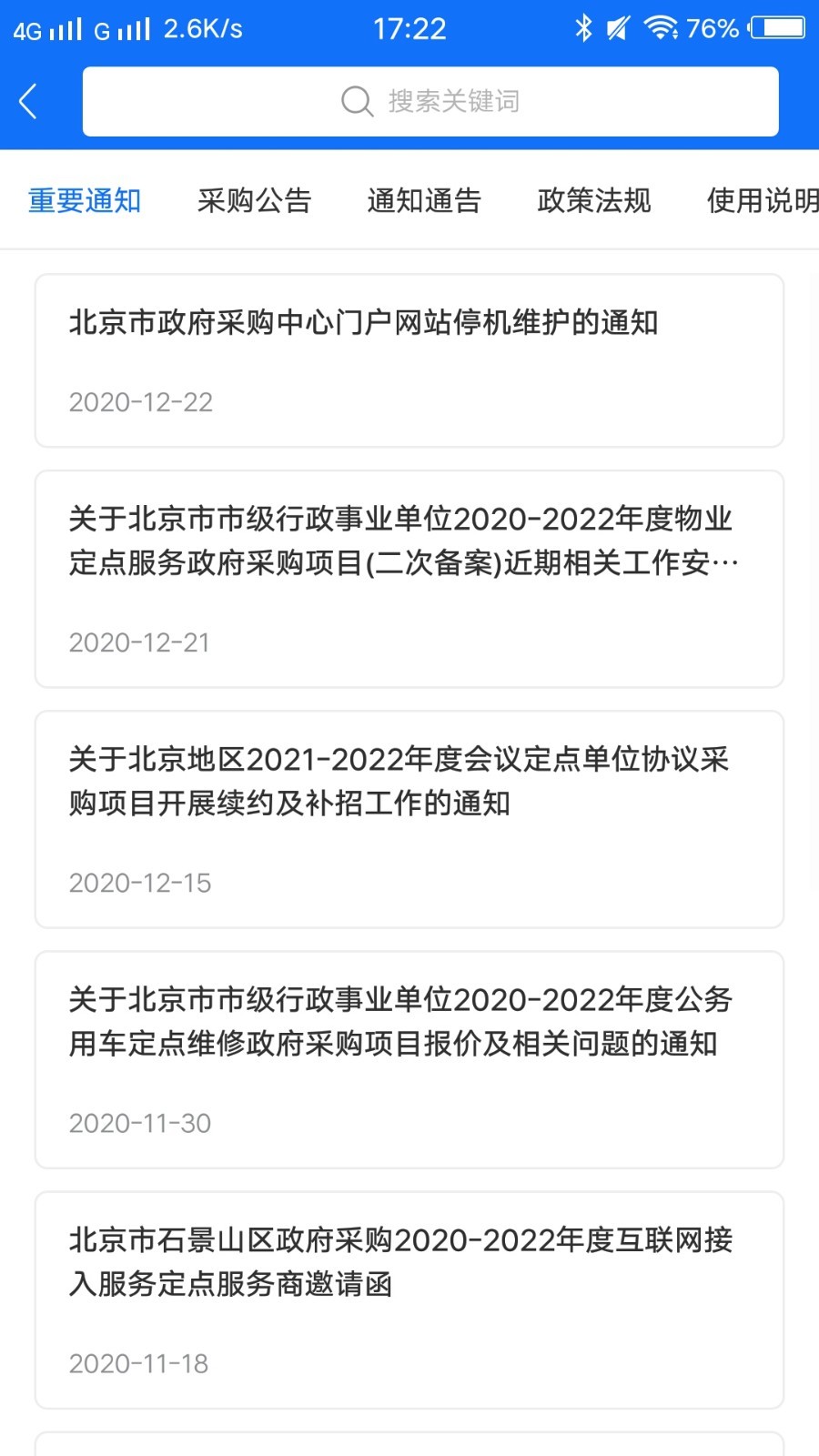Open the 公务用车定点维修 notice
The height and width of the screenshot is (1456, 819).
pyautogui.click(x=409, y=1059)
